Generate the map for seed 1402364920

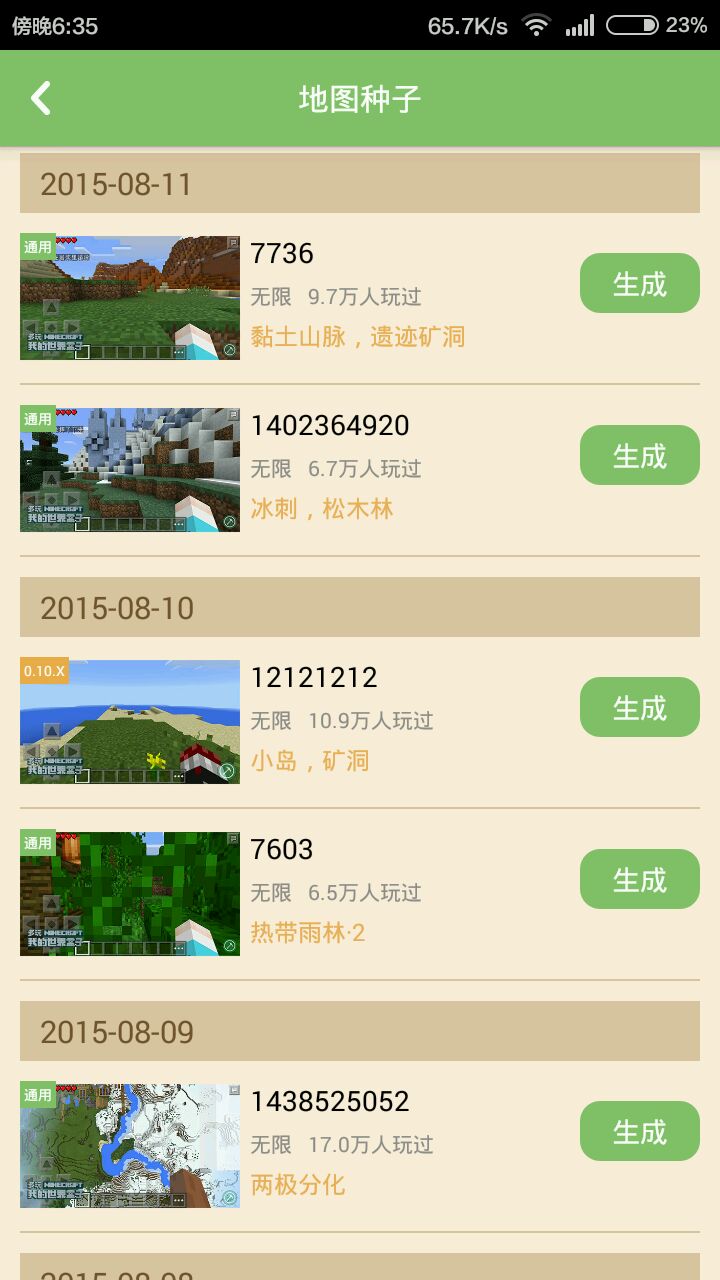pyautogui.click(x=639, y=455)
